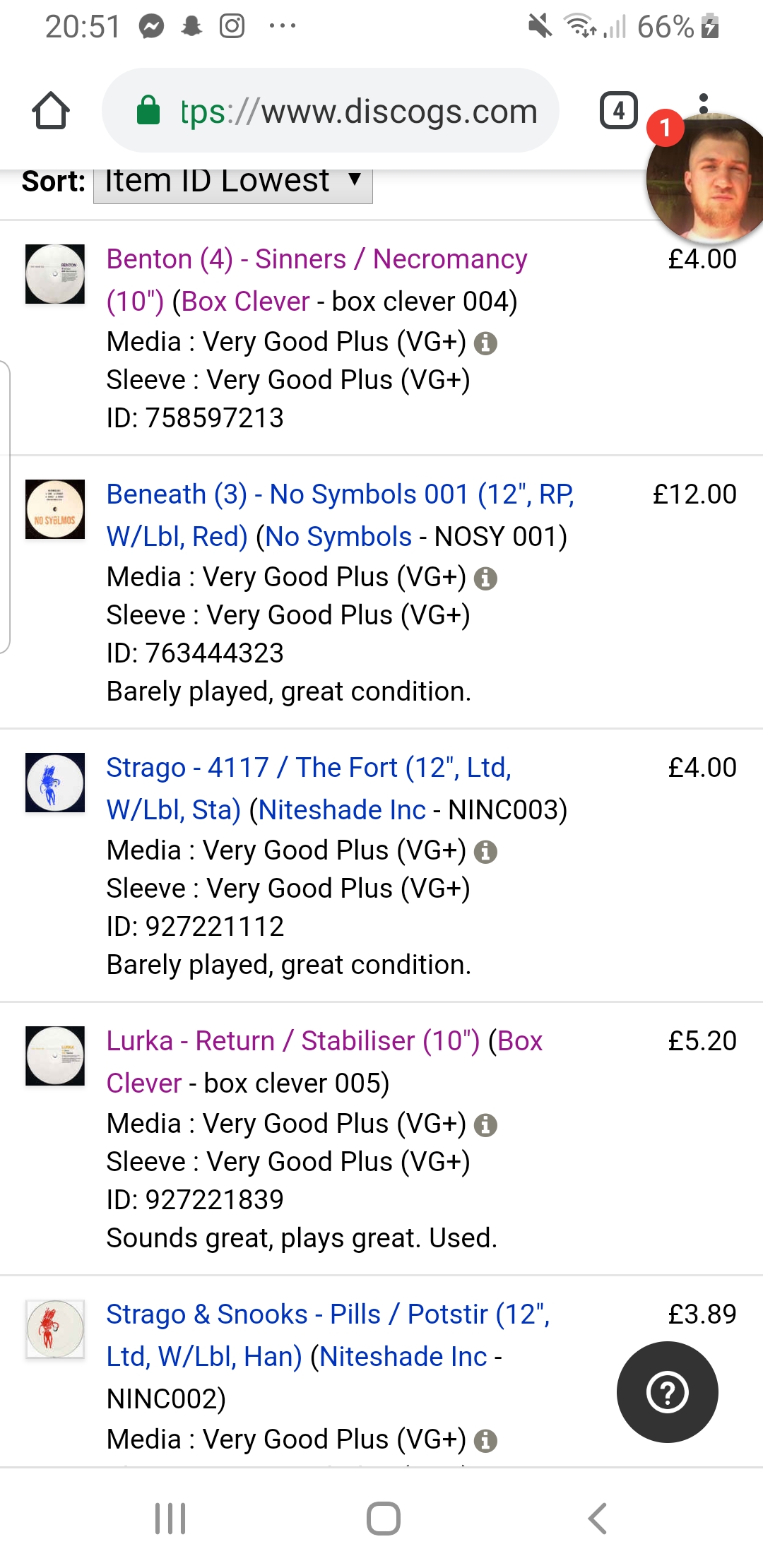Tap the No Symbols record thumbnail
Viewport: 763px width, 1568px height.
tap(55, 509)
